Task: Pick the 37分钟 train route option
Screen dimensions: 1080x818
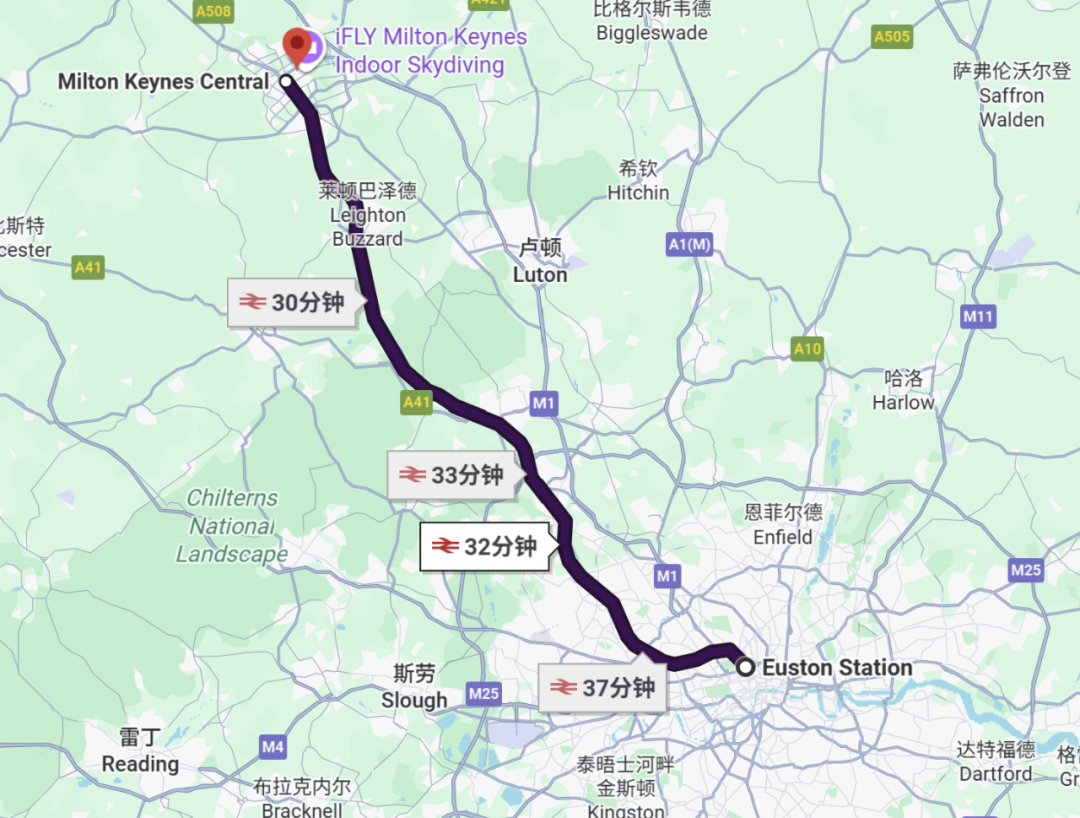Action: point(603,687)
